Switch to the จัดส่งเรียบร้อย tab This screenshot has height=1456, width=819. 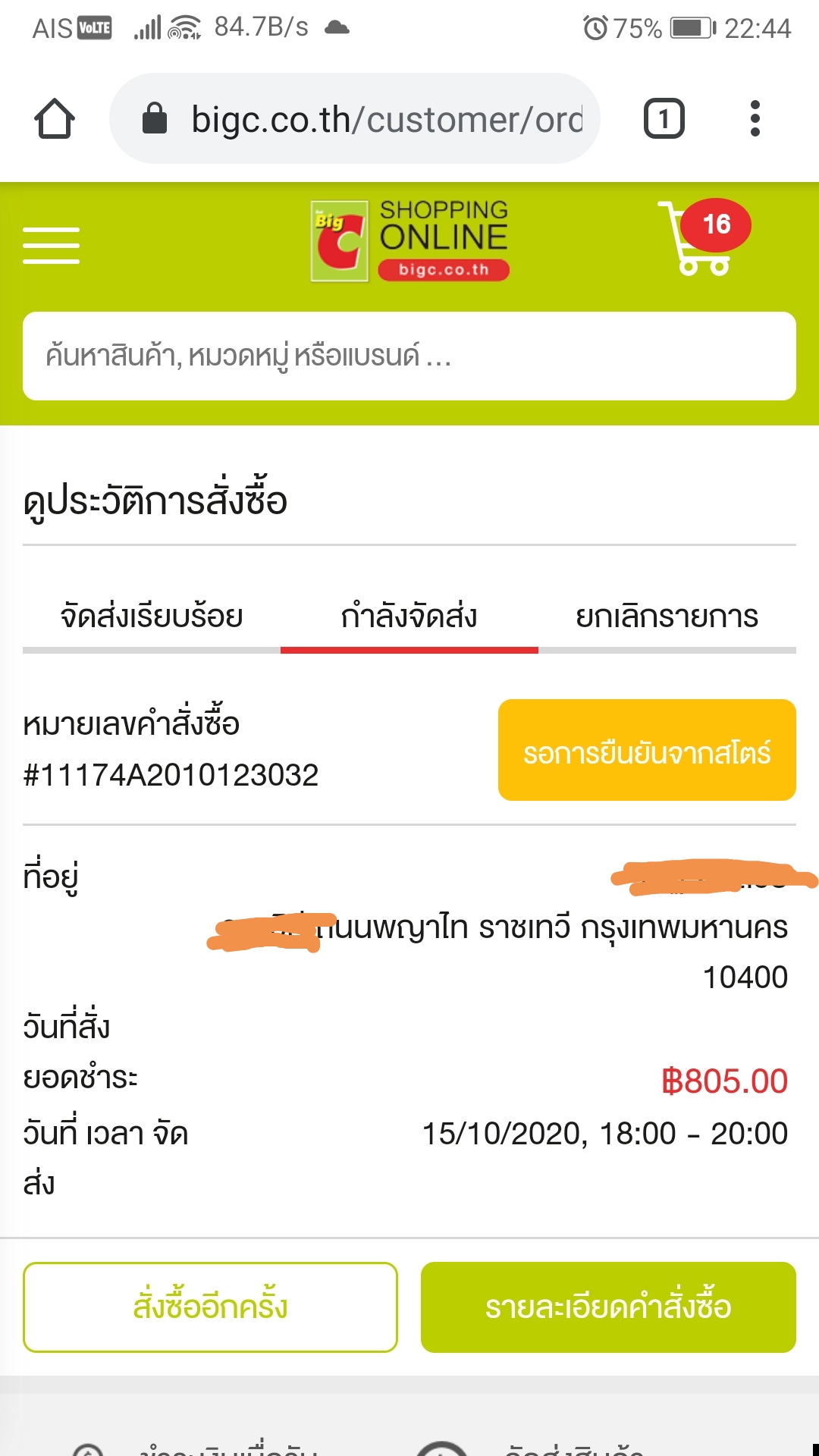click(152, 617)
